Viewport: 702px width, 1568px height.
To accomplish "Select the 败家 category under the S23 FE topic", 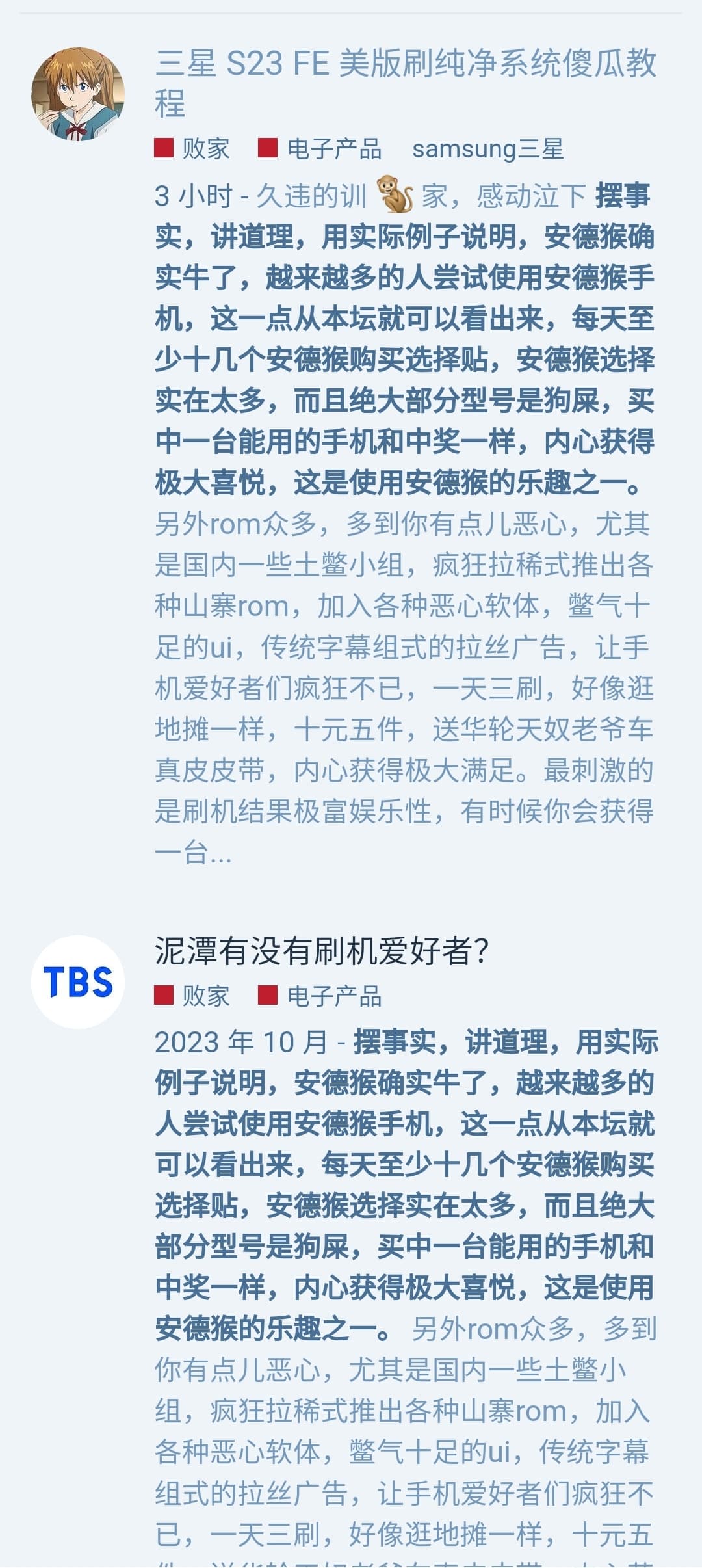I will coord(192,149).
